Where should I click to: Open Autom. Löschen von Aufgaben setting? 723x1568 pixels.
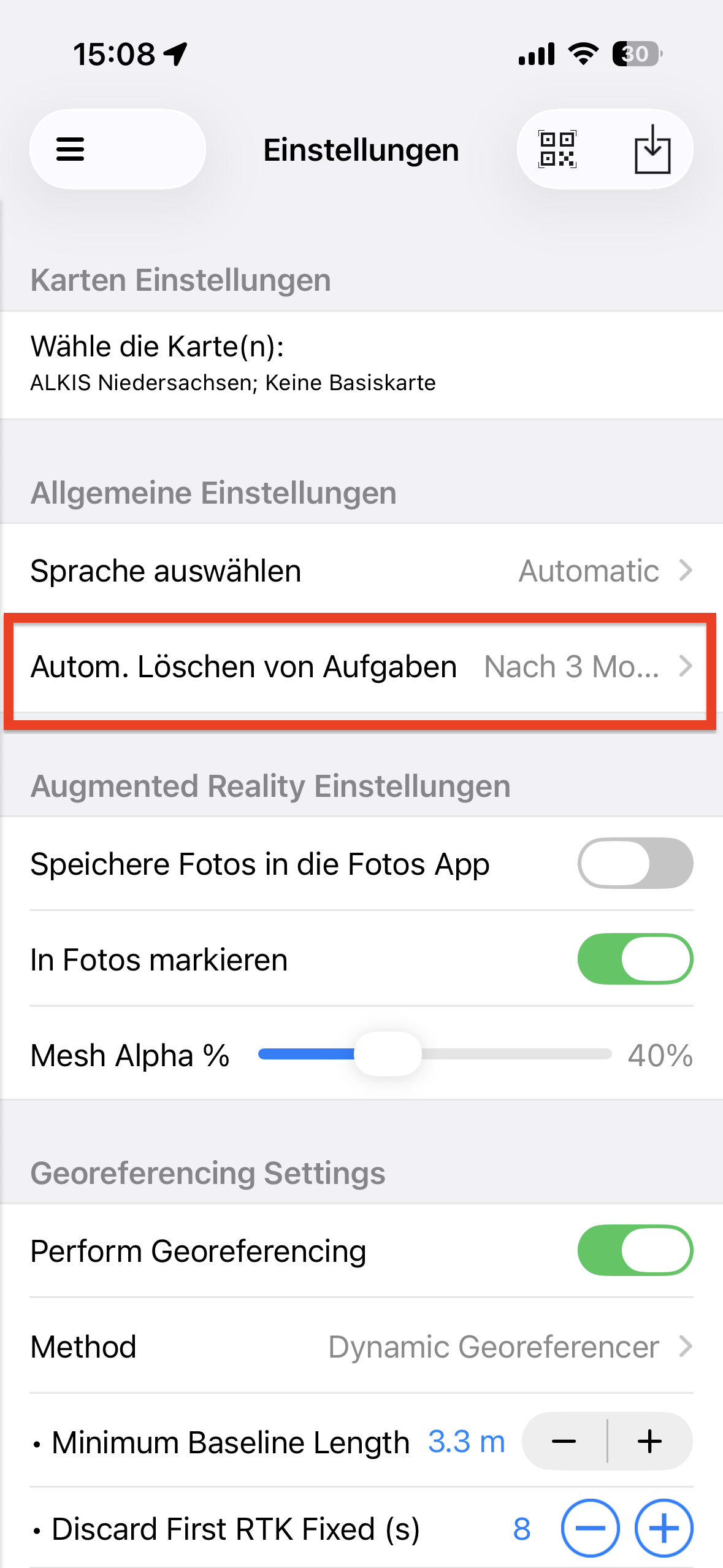[x=361, y=667]
